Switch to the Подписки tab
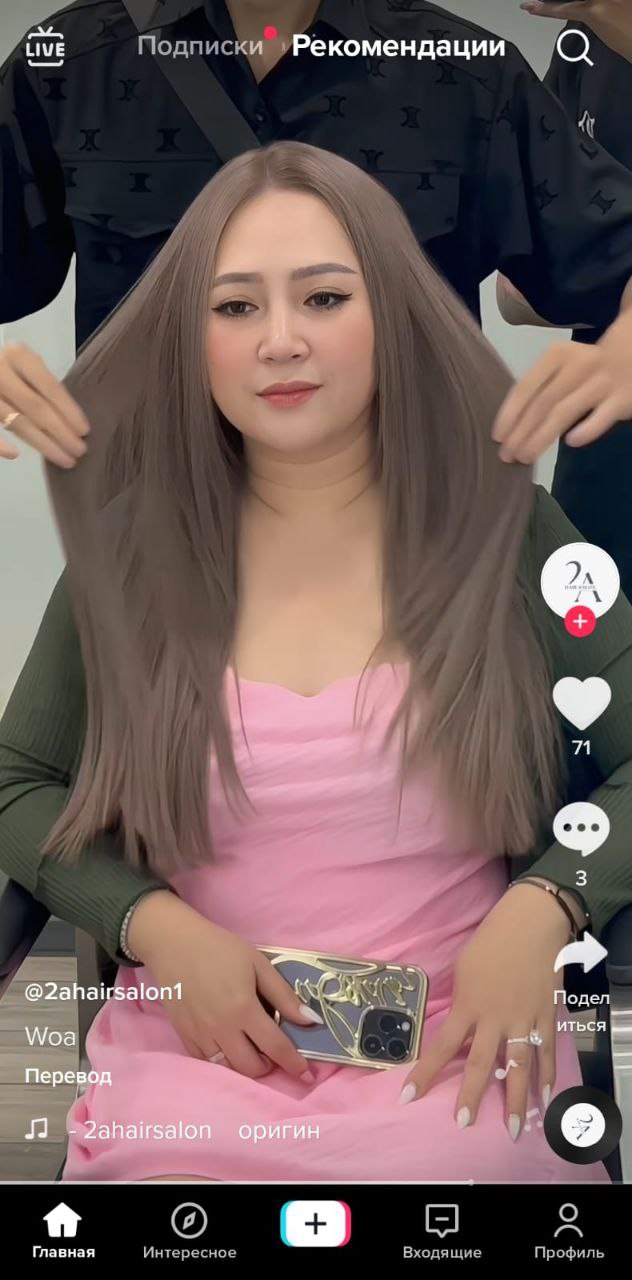Image resolution: width=632 pixels, height=1280 pixels. pos(200,46)
